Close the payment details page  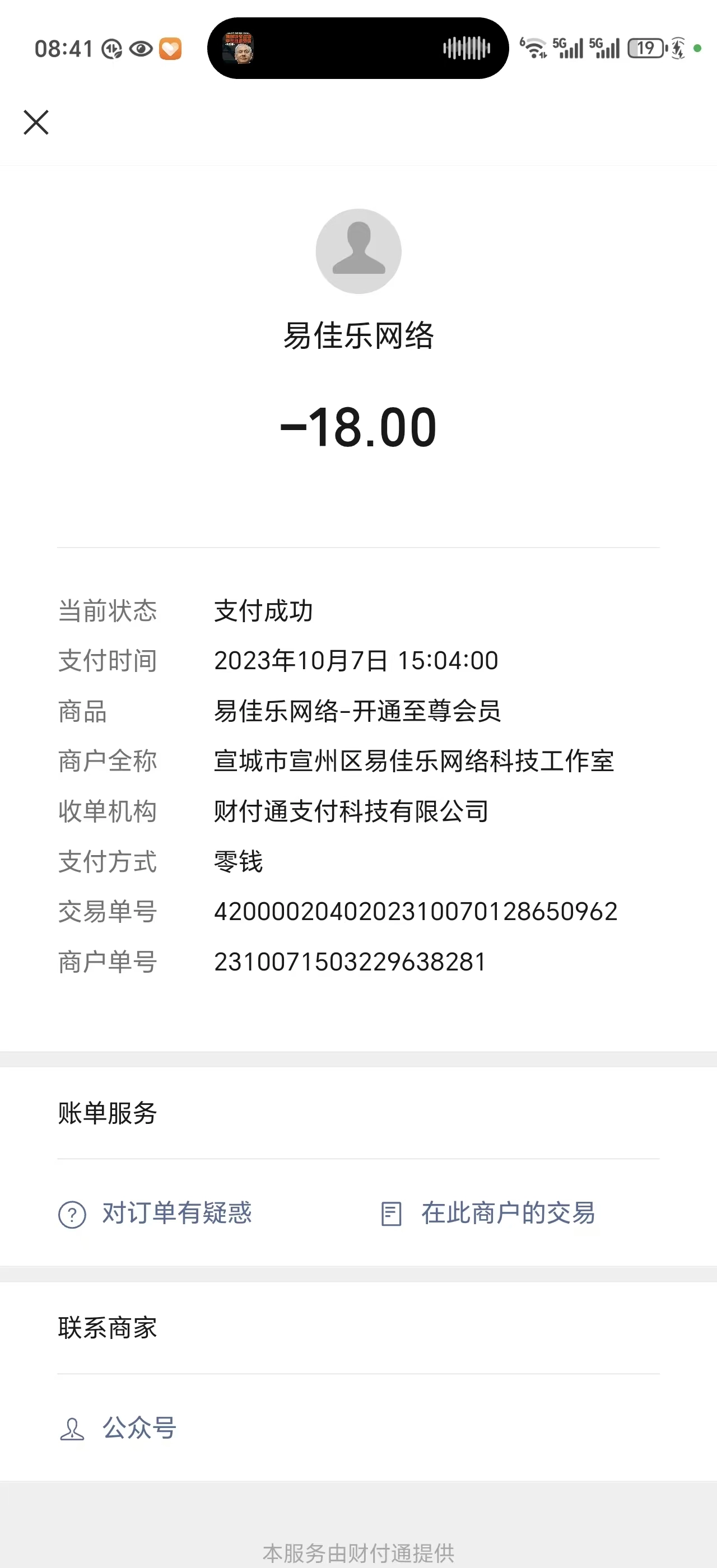pyautogui.click(x=36, y=122)
